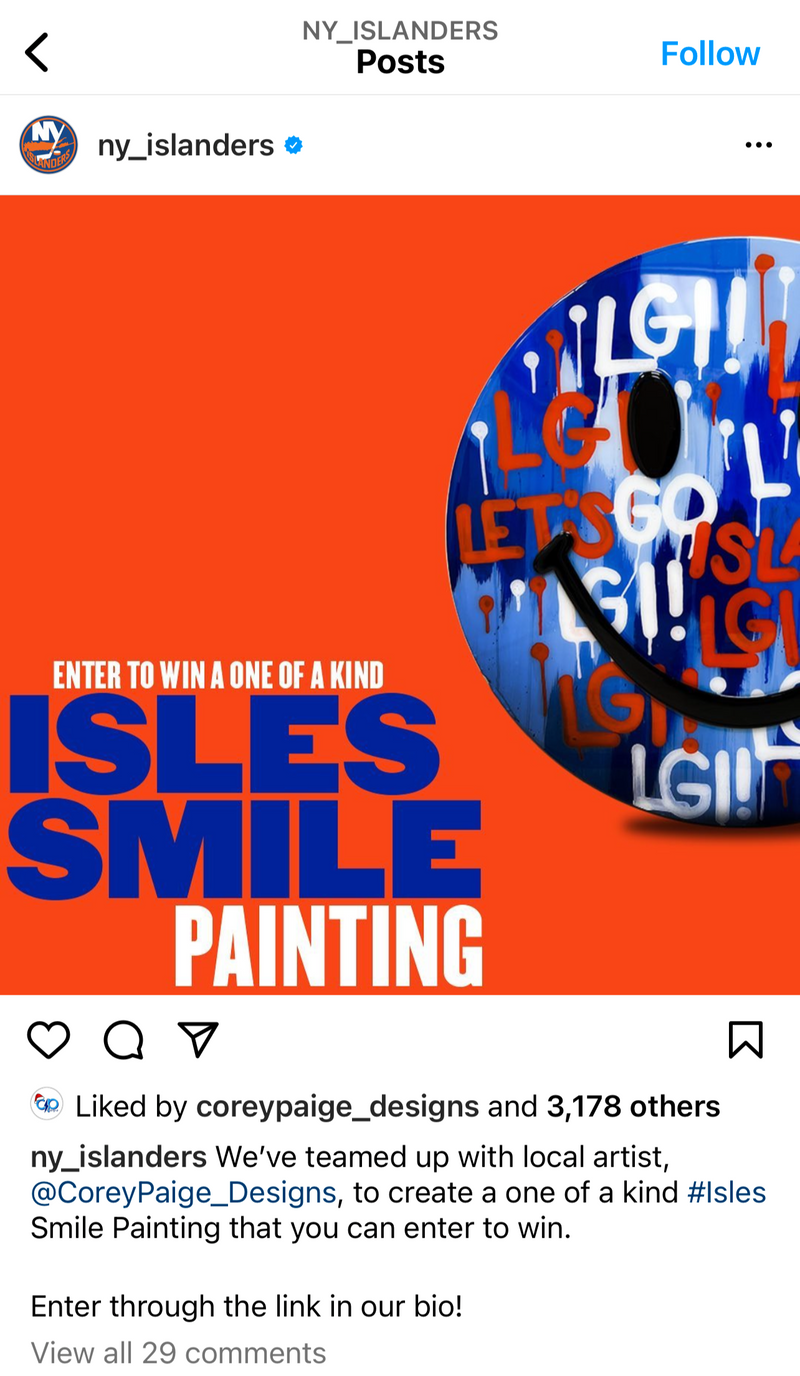The width and height of the screenshot is (800, 1376).
Task: Open the ny_islanders profile picture
Action: pyautogui.click(x=48, y=145)
